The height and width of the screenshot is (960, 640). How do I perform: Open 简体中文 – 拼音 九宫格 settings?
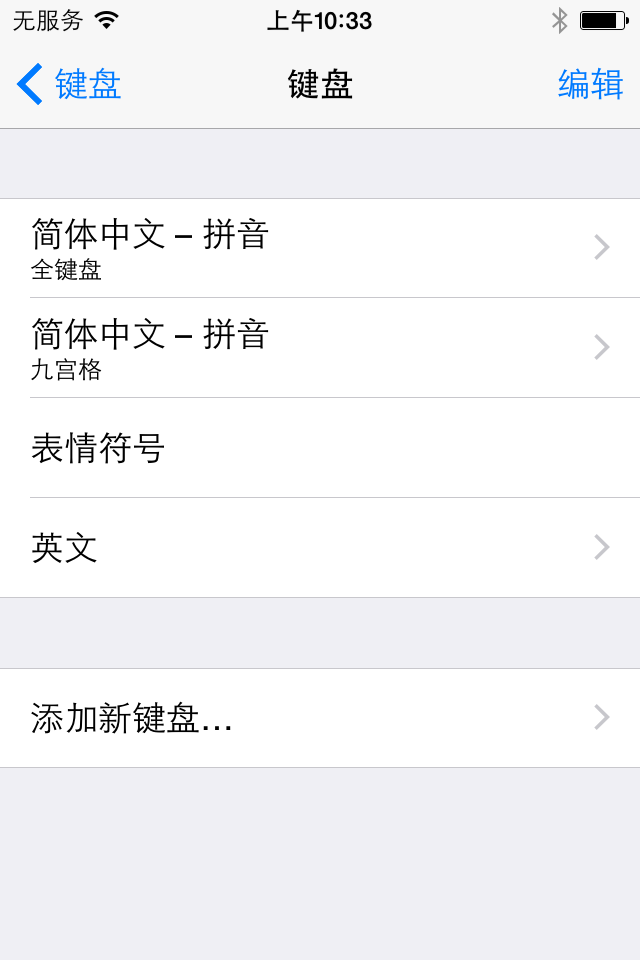(320, 348)
